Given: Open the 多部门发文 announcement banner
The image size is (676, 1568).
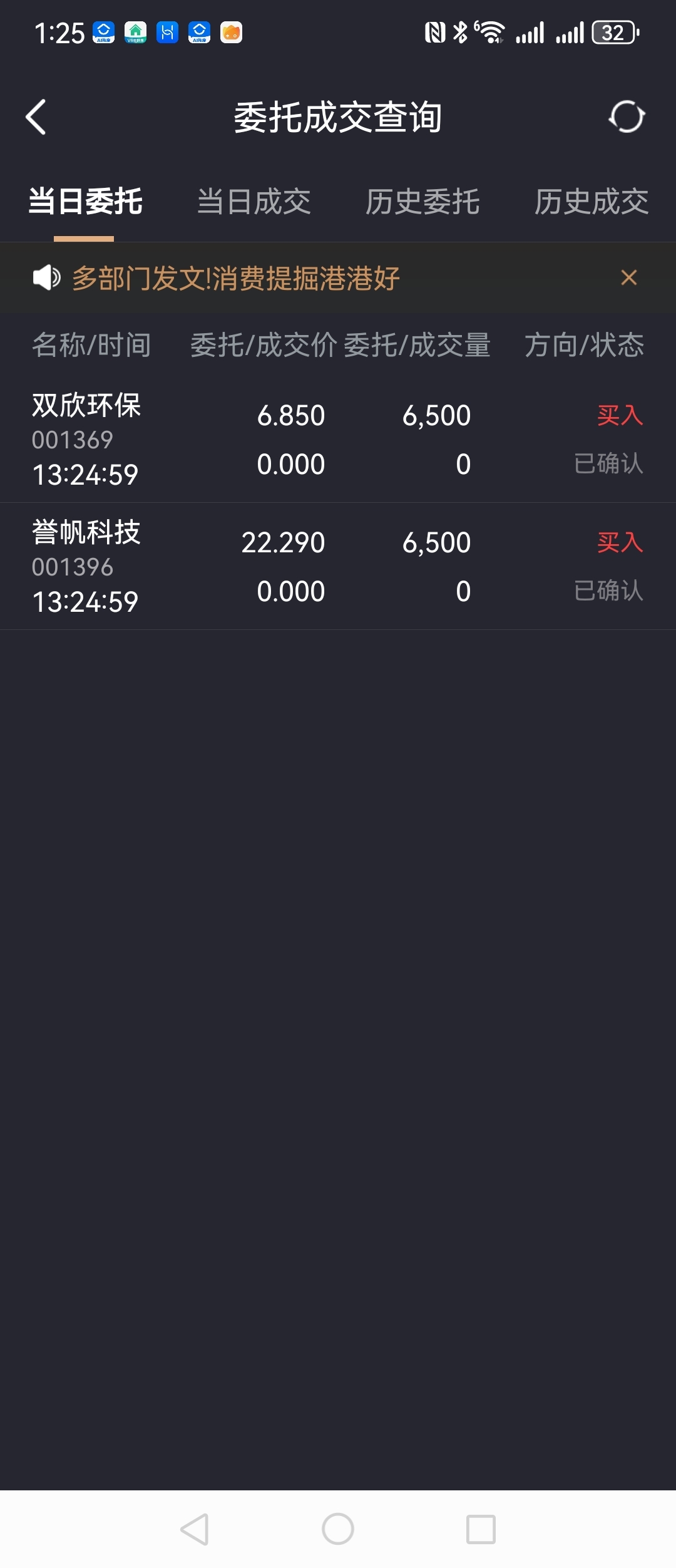Looking at the screenshot, I should (x=235, y=278).
